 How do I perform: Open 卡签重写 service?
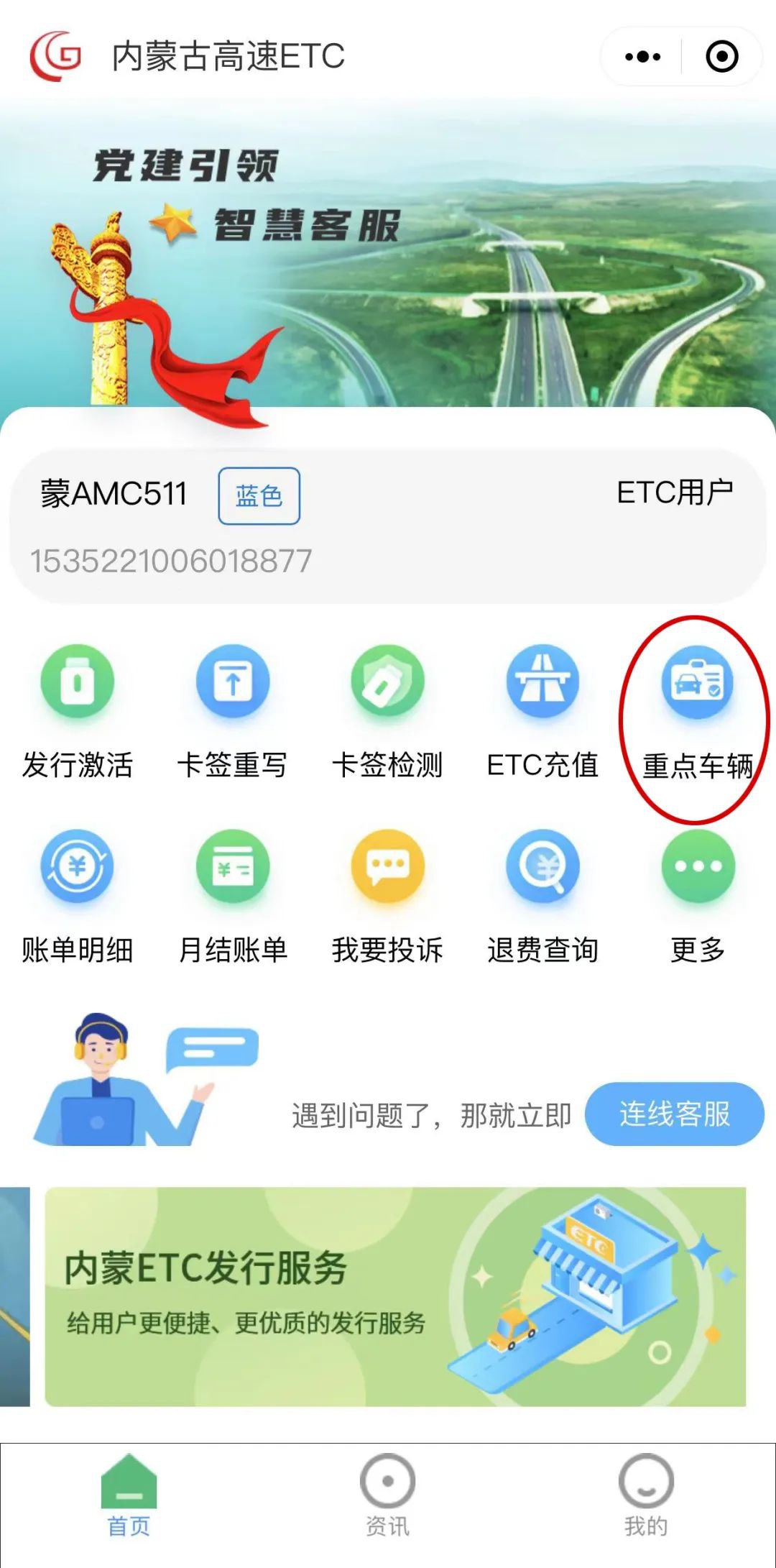pos(233,710)
